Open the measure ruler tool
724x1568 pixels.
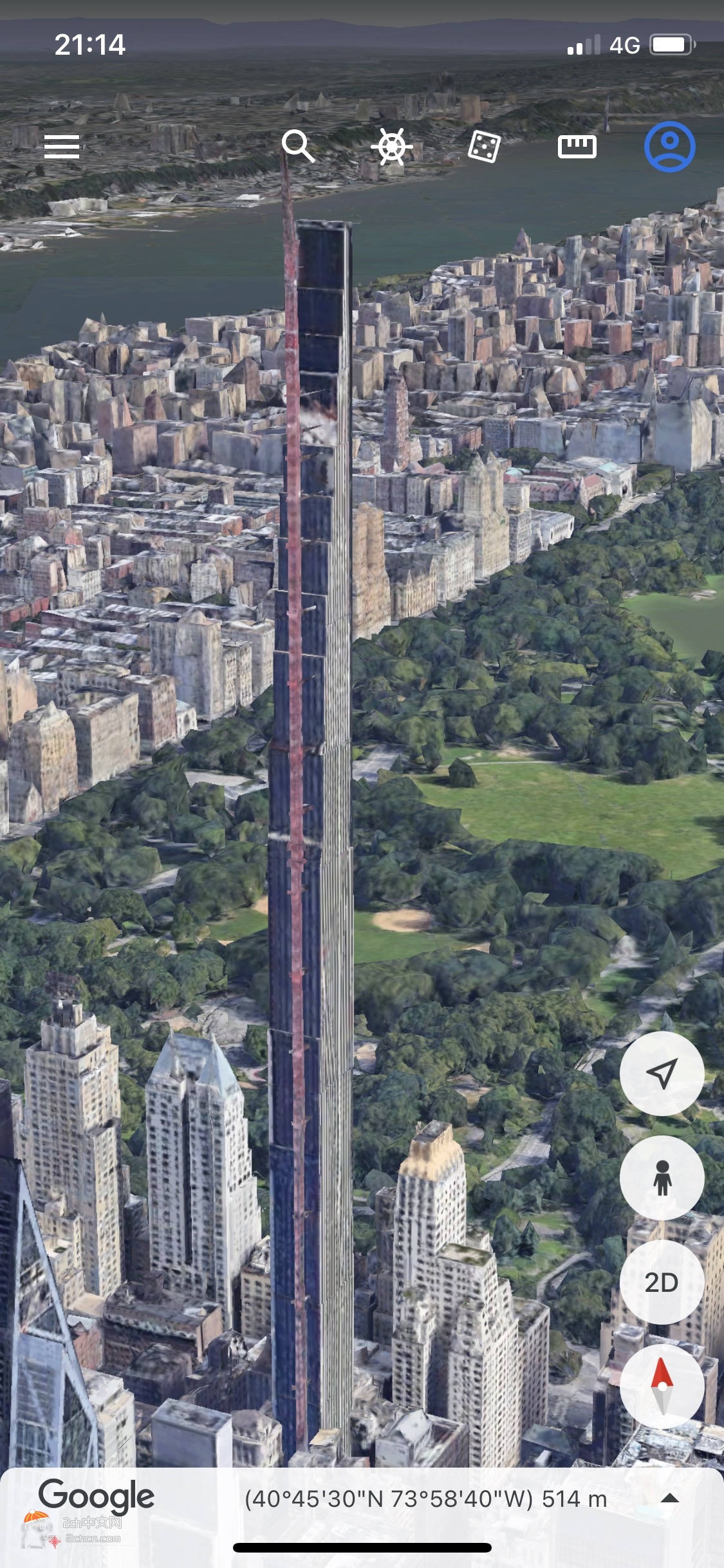tap(577, 147)
